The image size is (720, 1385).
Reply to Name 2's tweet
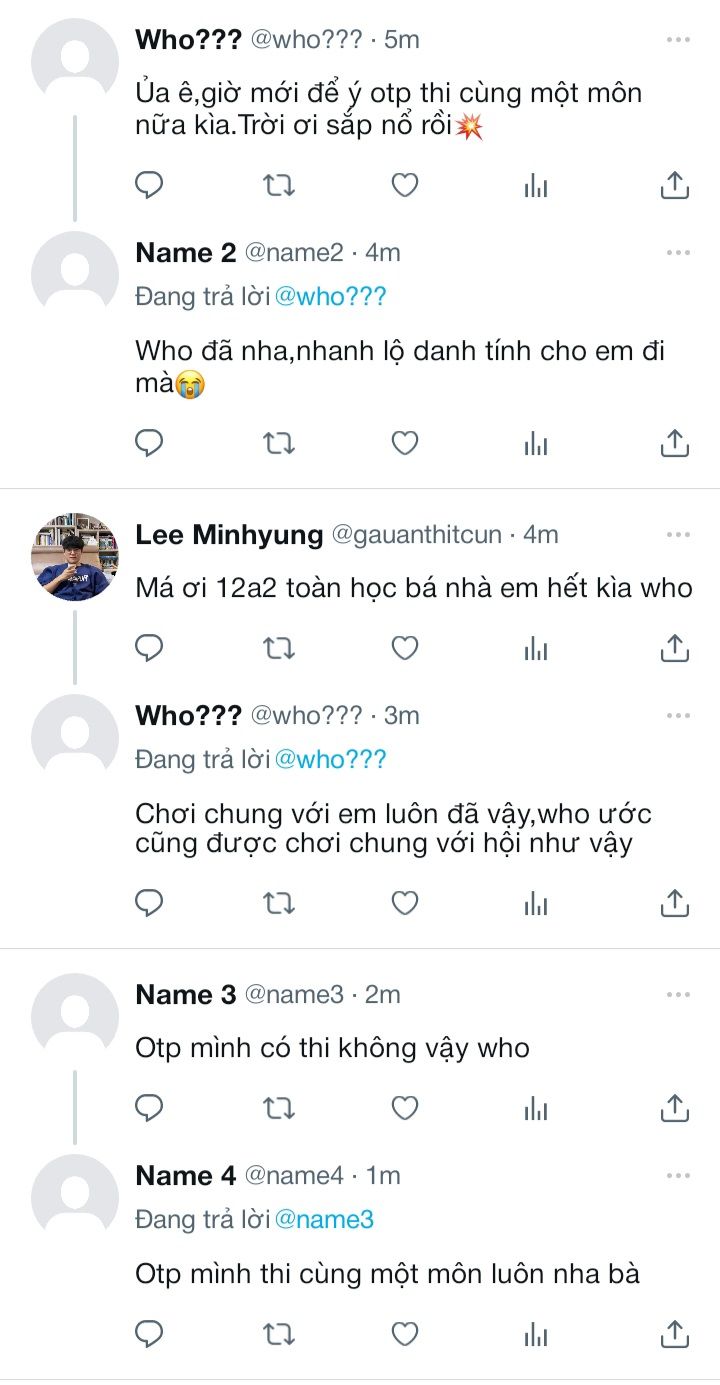(x=149, y=442)
